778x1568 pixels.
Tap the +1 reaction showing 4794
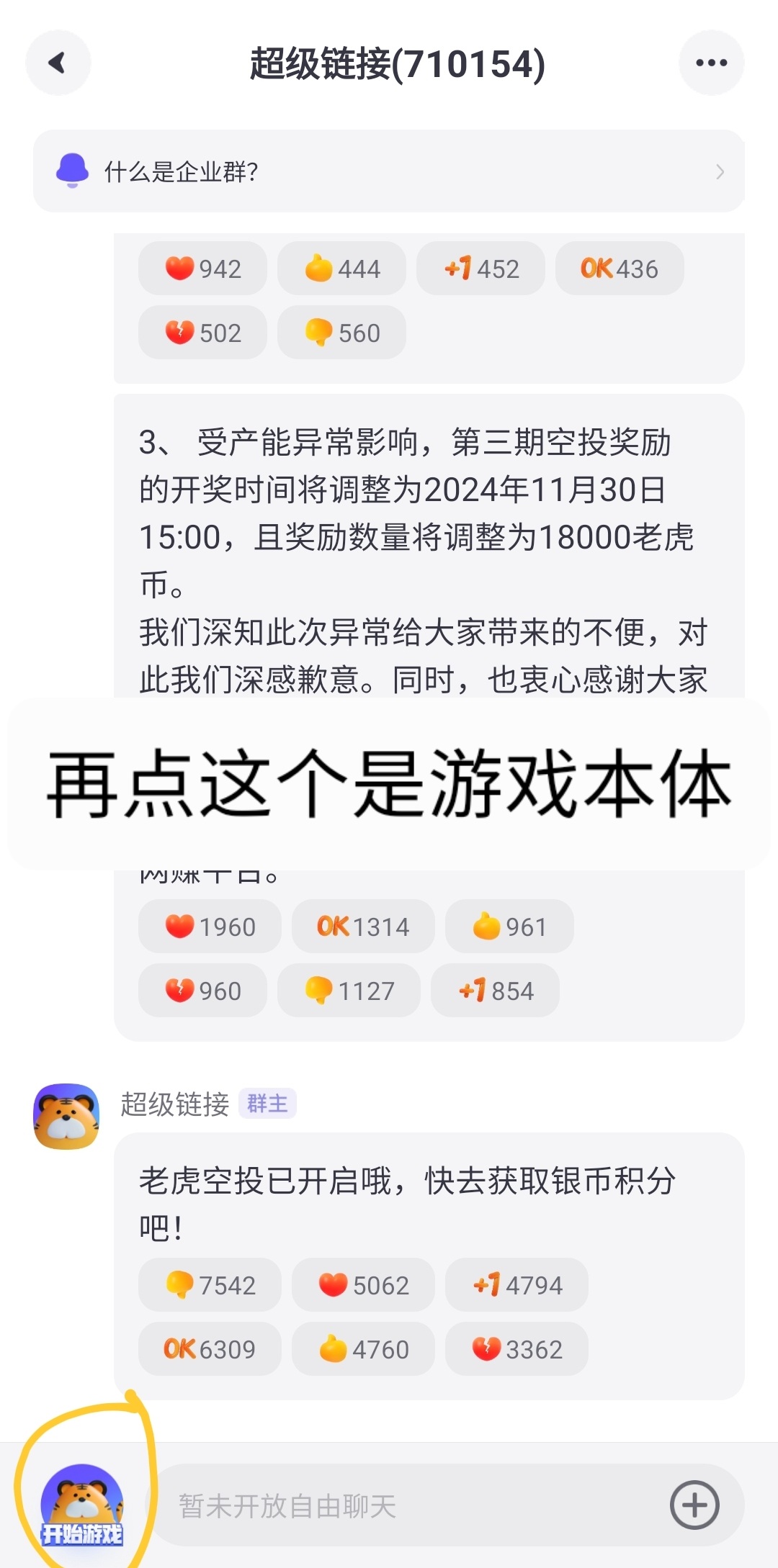pyautogui.click(x=517, y=1285)
